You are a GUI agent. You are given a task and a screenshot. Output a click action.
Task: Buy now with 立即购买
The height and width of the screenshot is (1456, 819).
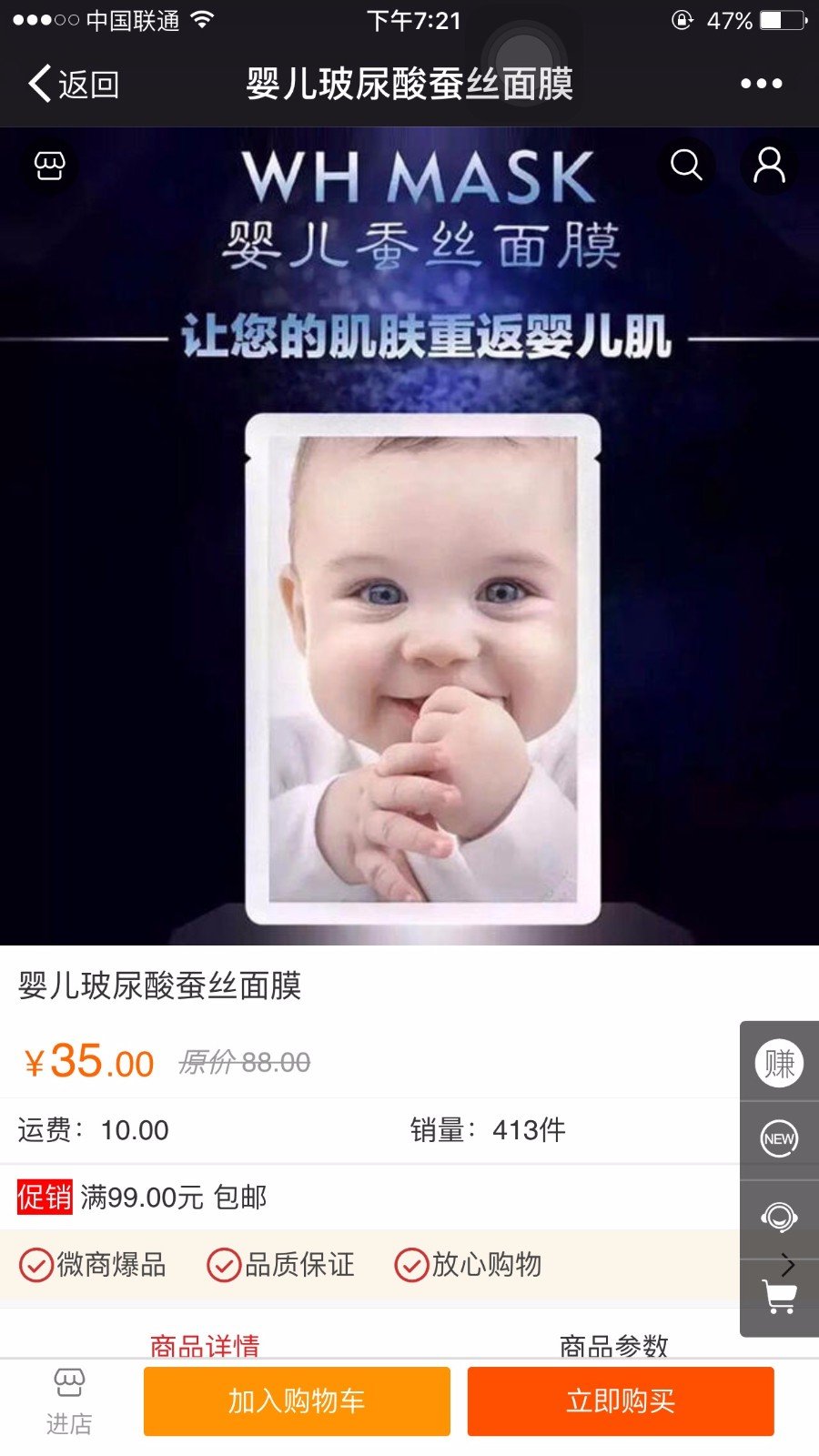(x=621, y=1401)
